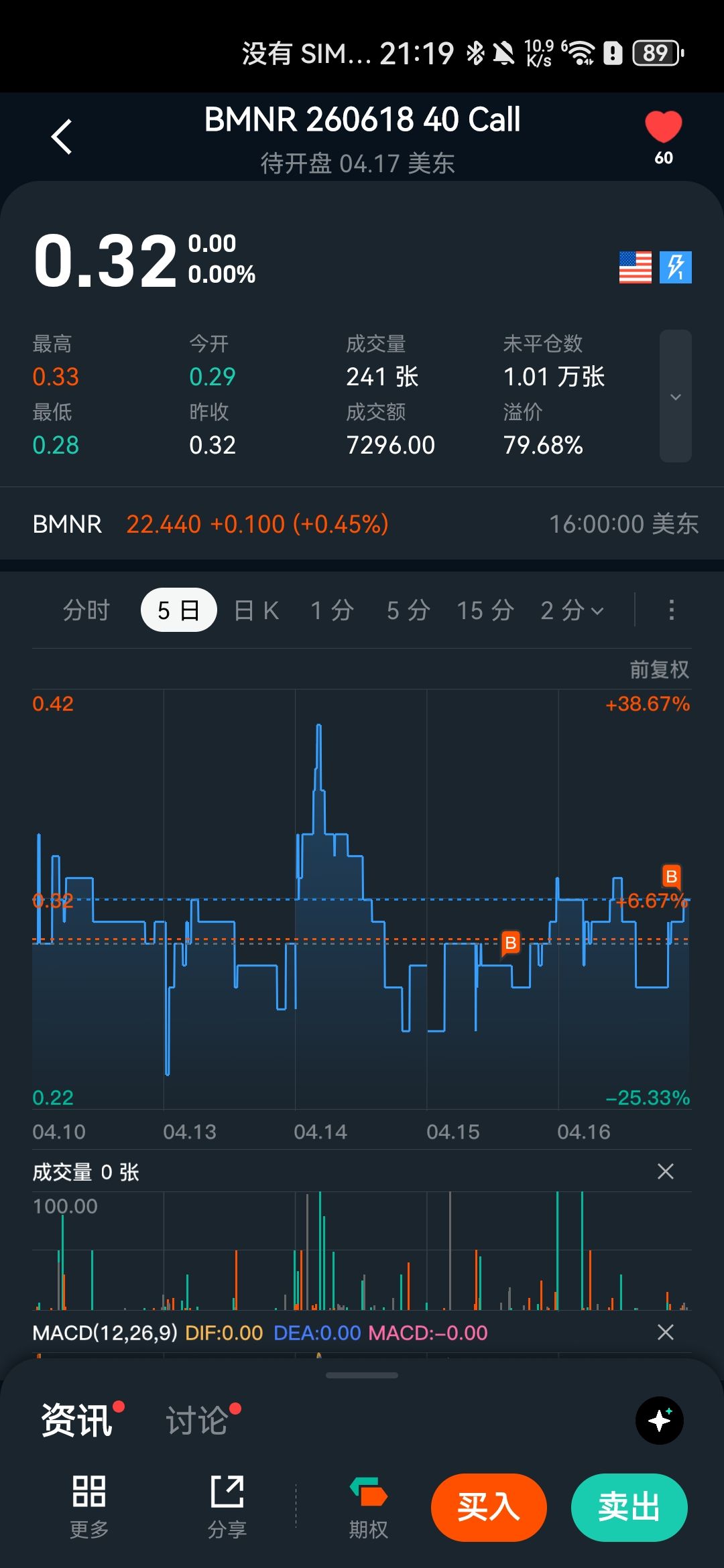Select the 5 日 chart tab
The image size is (724, 1568).
(178, 610)
